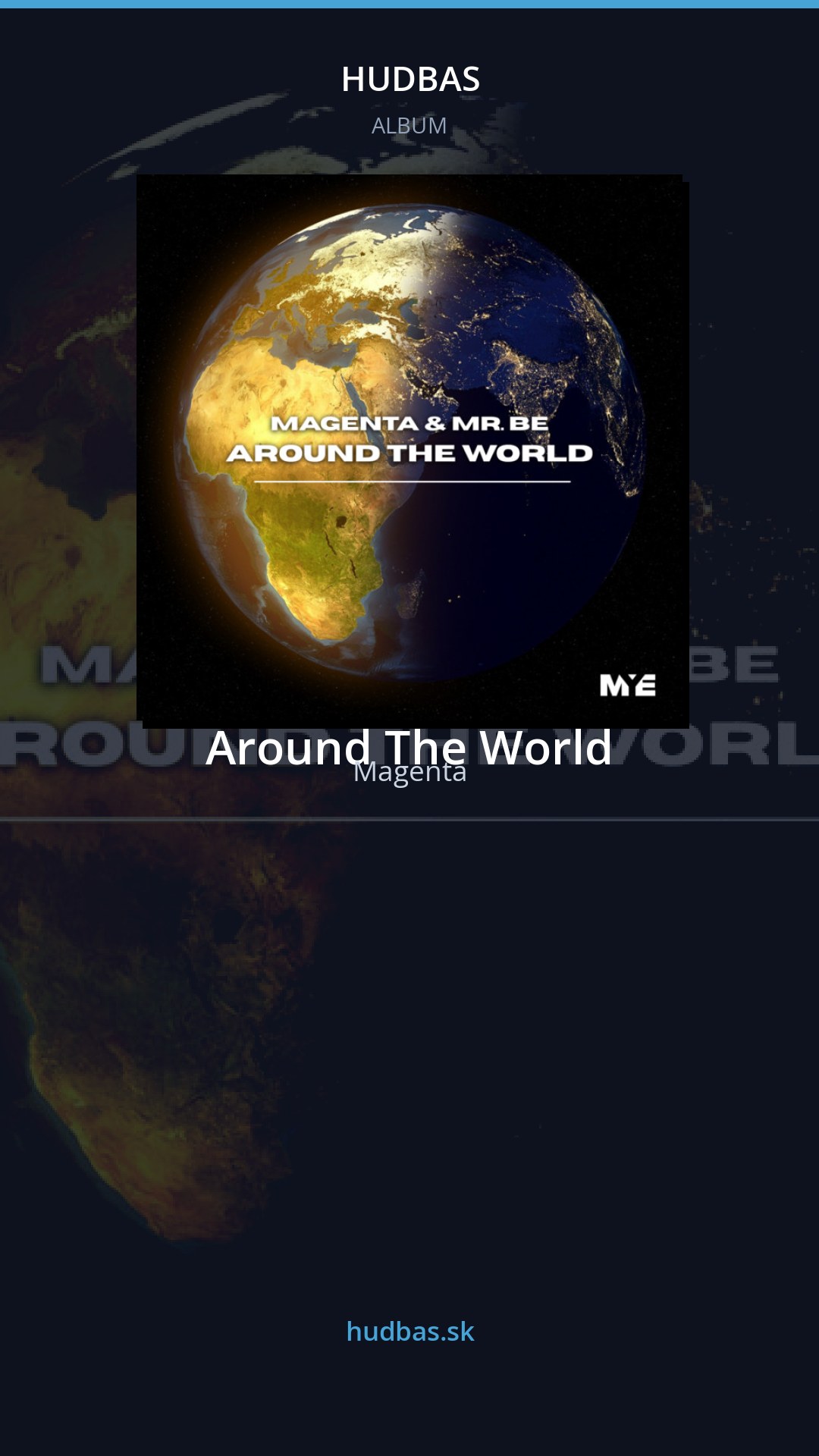Open the hudbas.sk link
This screenshot has height=1456, width=819.
[410, 1332]
